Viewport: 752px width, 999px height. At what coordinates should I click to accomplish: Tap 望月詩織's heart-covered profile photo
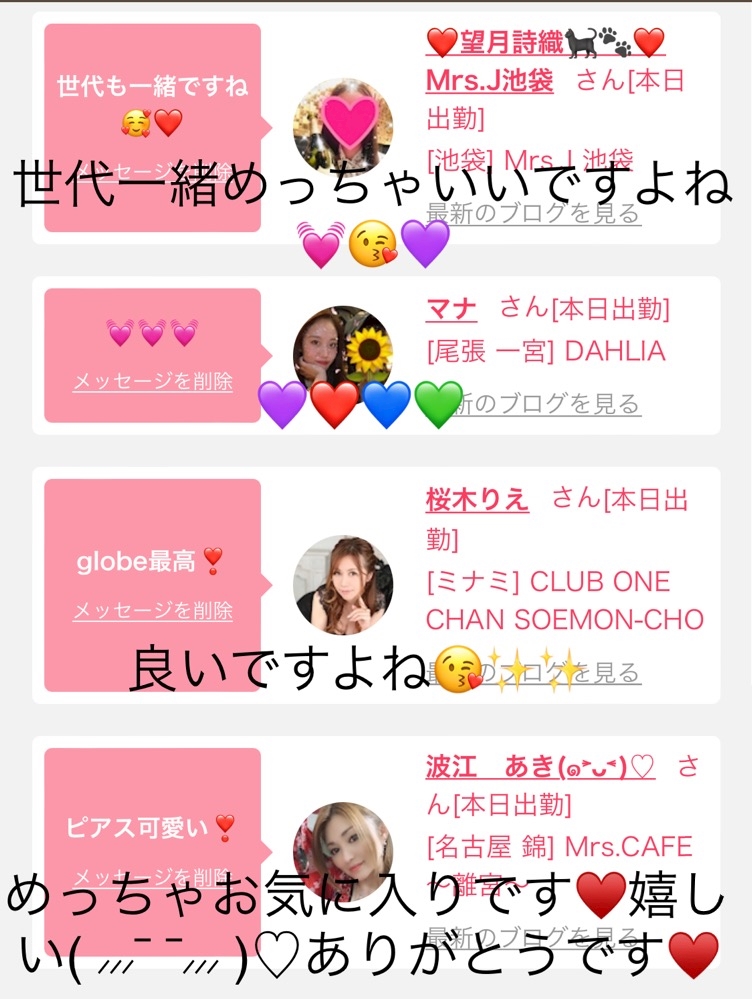point(343,127)
